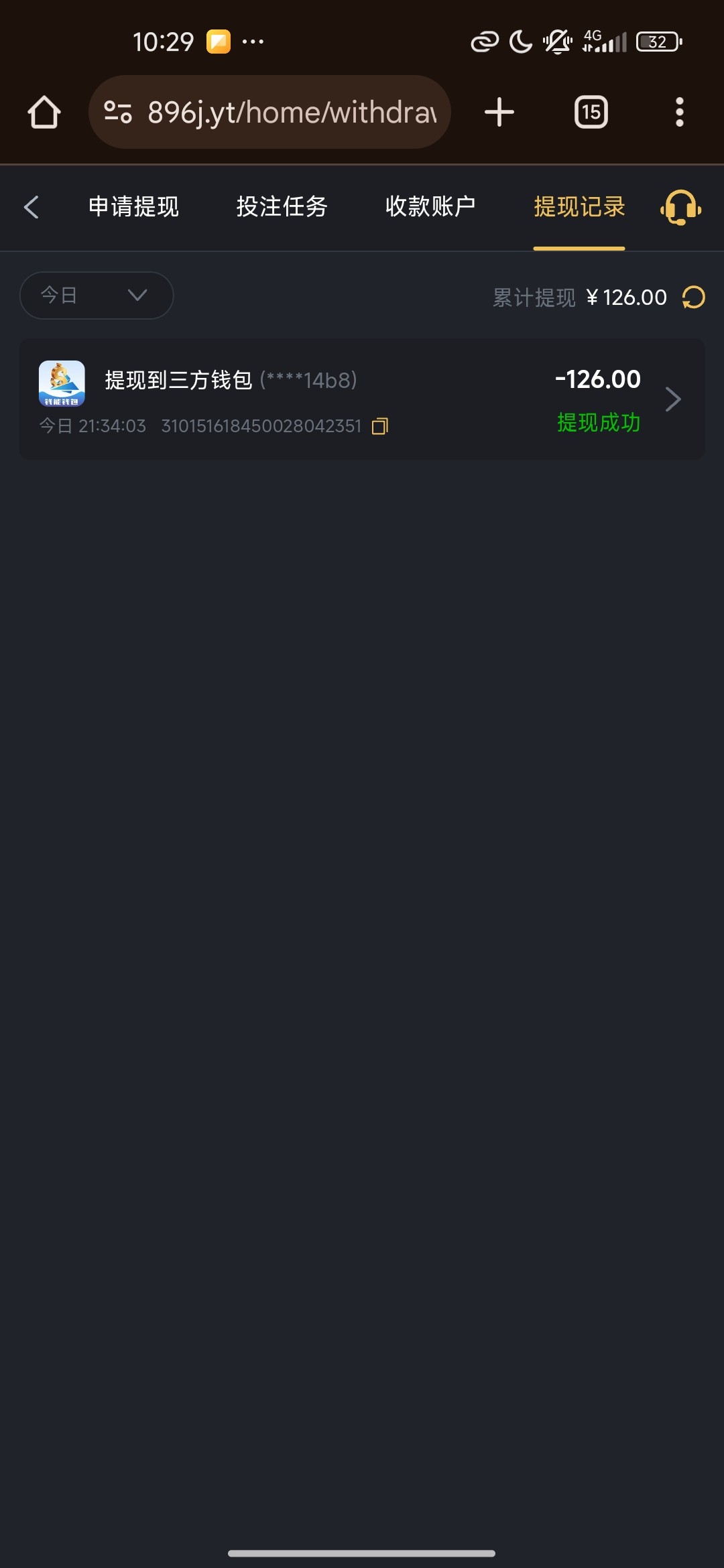Open the browser overflow menu
This screenshot has width=724, height=1568.
680,112
